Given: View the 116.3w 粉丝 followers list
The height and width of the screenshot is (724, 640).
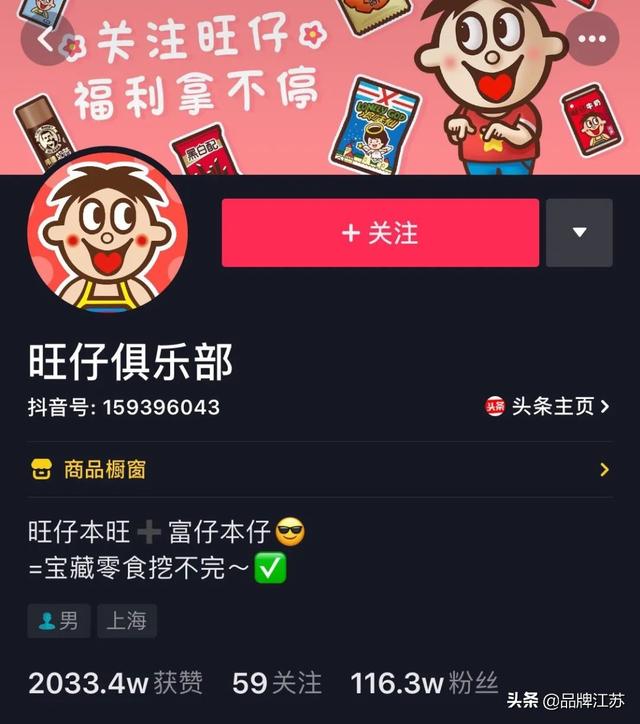Looking at the screenshot, I should pyautogui.click(x=424, y=683).
